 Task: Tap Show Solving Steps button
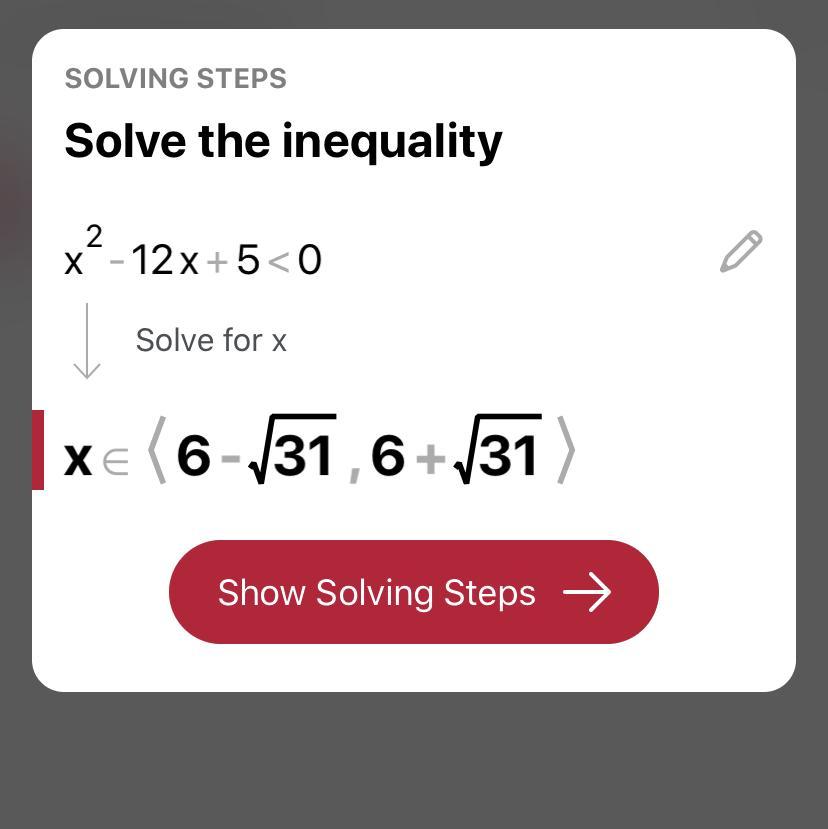(413, 592)
